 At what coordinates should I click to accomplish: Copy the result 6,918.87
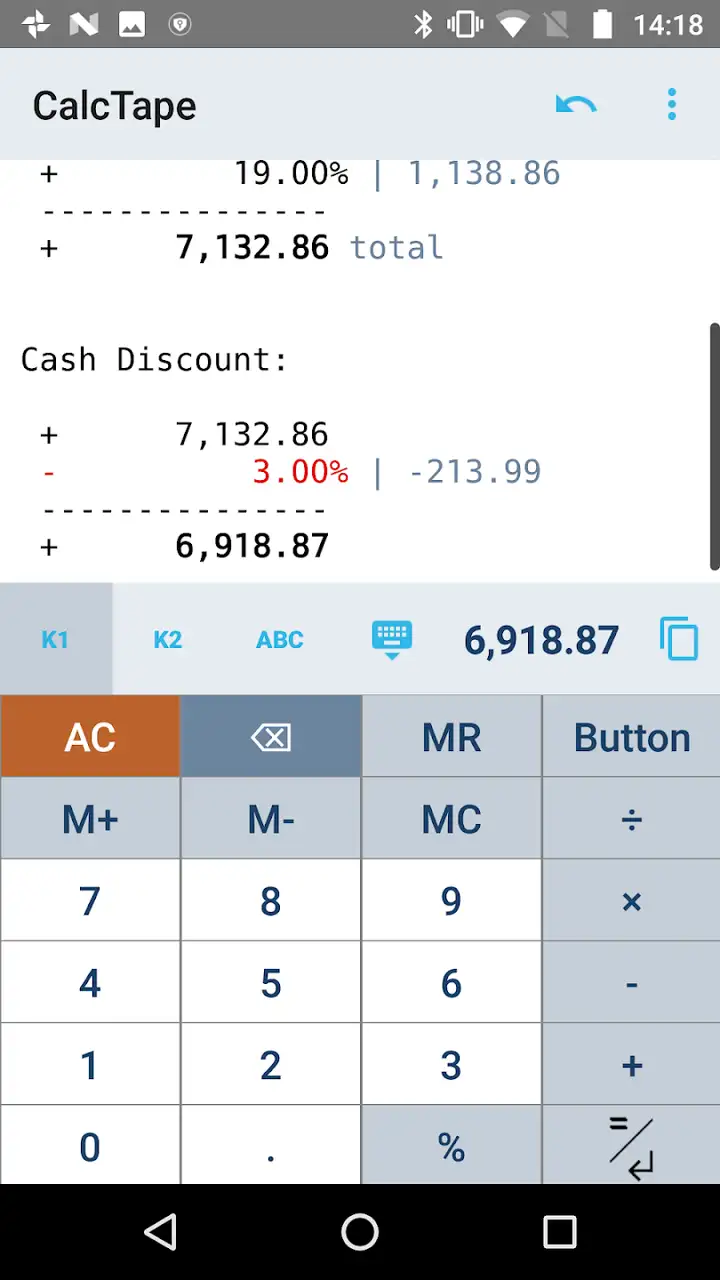point(679,639)
